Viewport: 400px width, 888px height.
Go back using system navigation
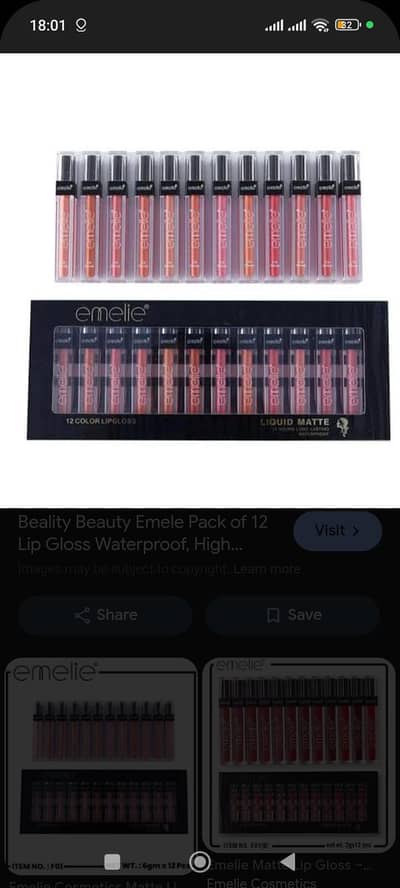(288, 862)
